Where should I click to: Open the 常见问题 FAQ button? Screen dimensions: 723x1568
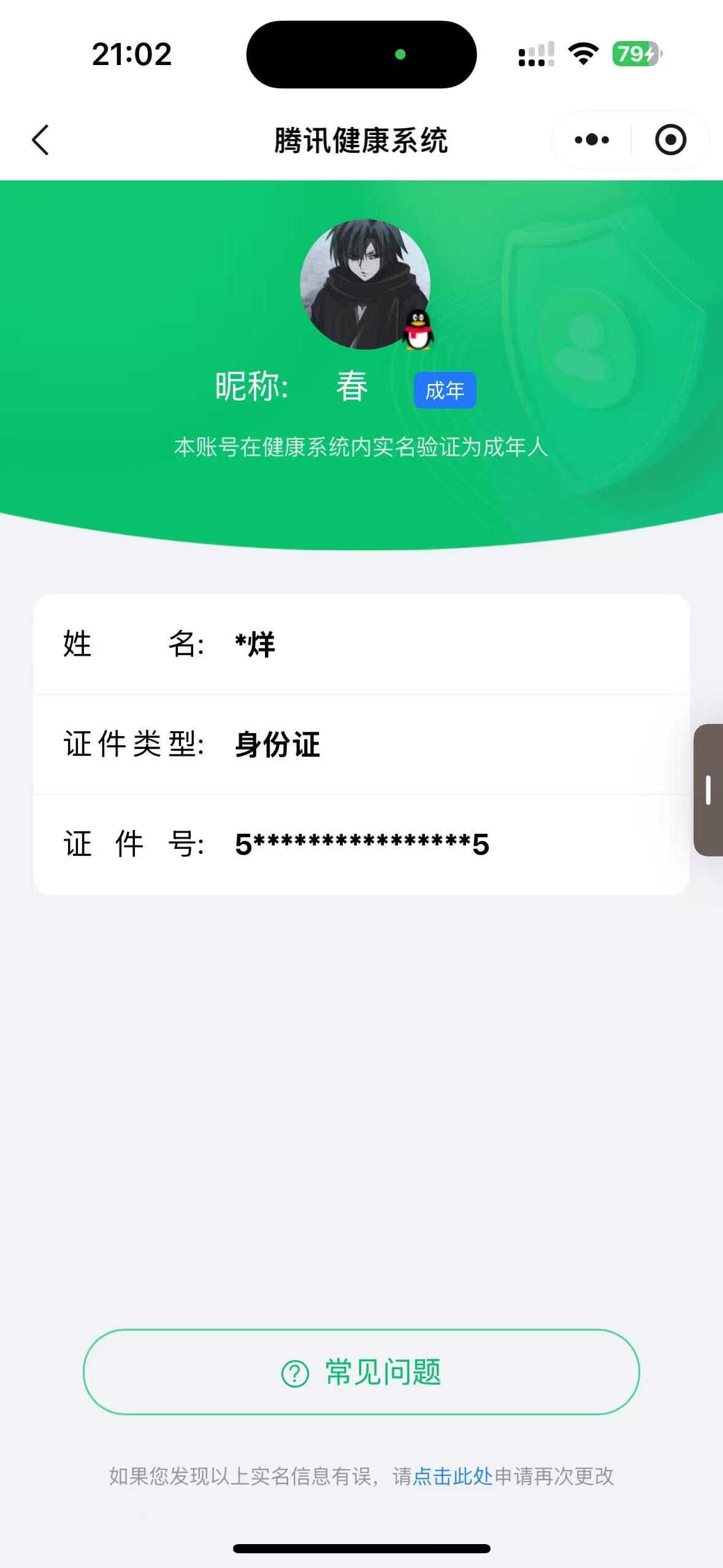click(x=361, y=1372)
